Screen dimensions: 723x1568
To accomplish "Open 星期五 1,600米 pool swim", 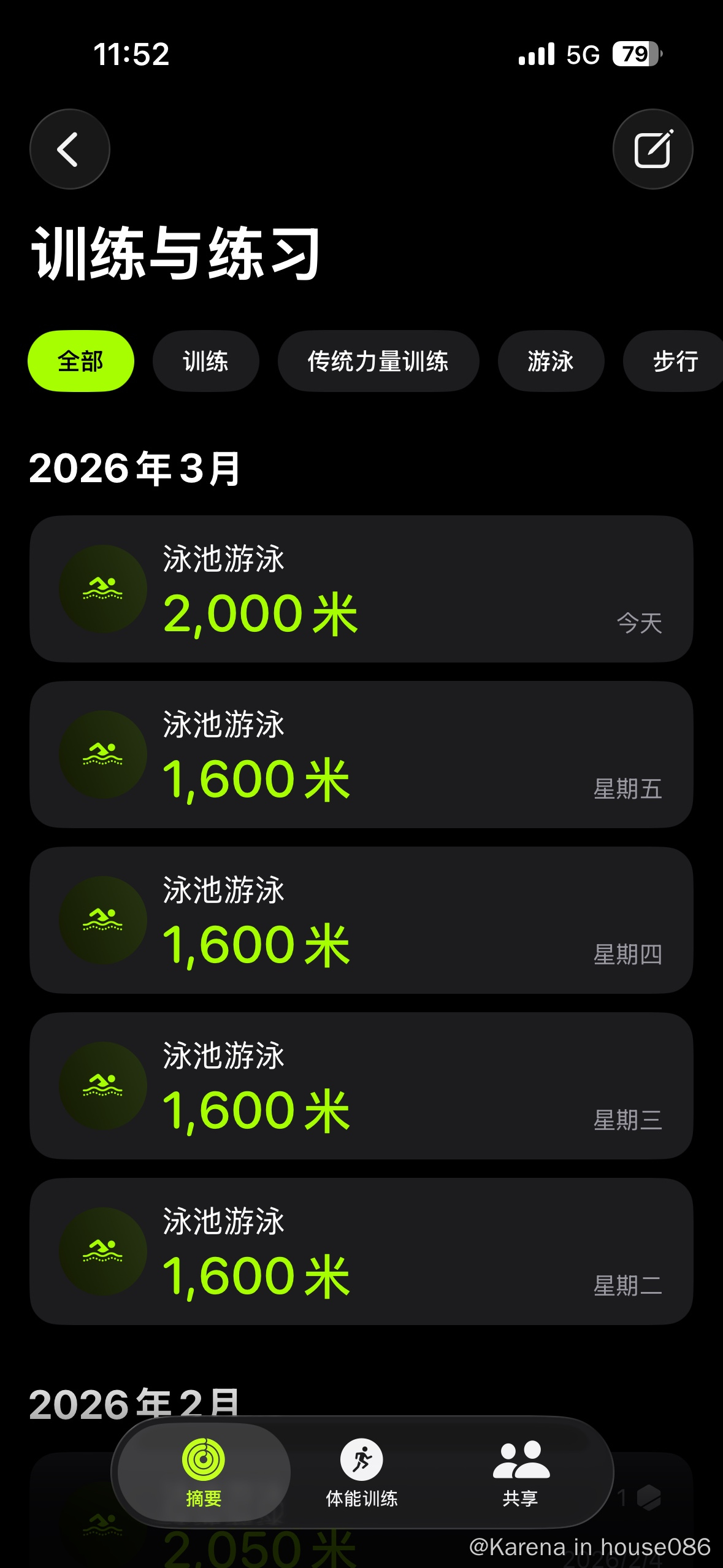I will click(361, 755).
